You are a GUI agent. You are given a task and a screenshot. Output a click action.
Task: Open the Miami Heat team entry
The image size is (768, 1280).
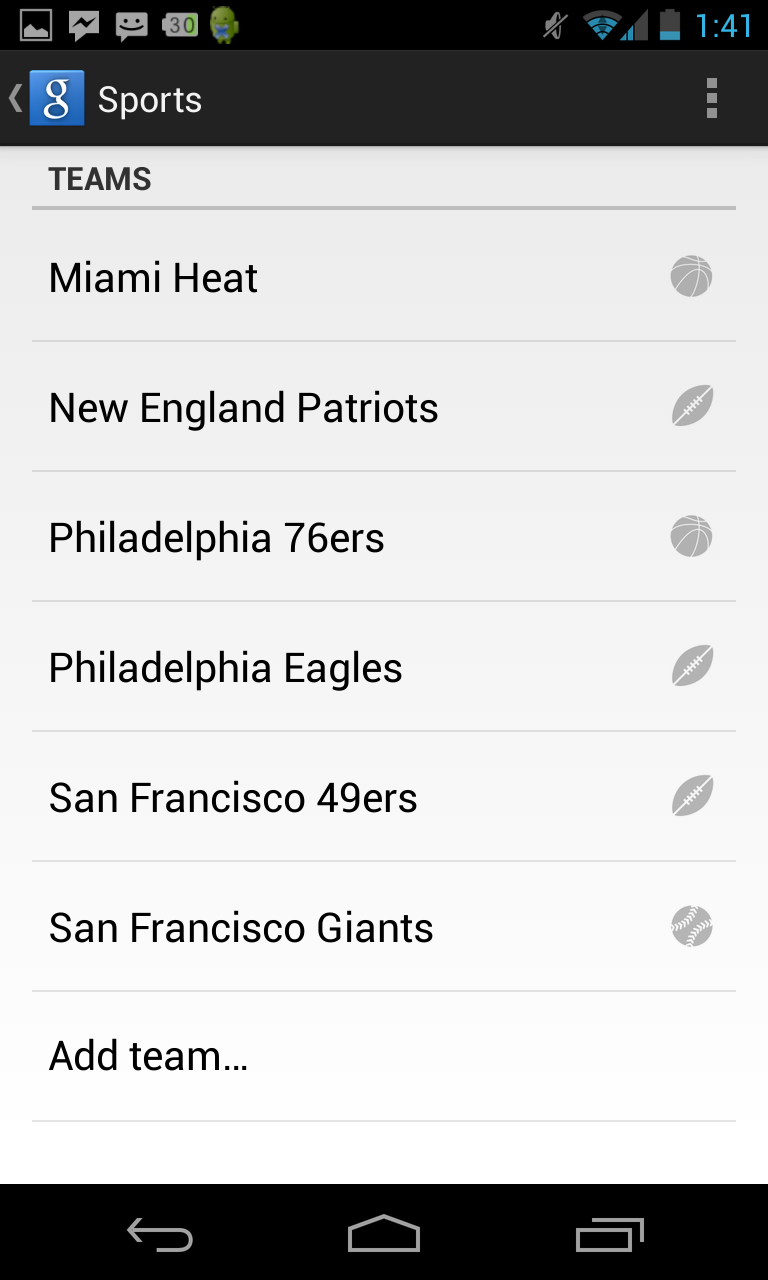(x=383, y=277)
